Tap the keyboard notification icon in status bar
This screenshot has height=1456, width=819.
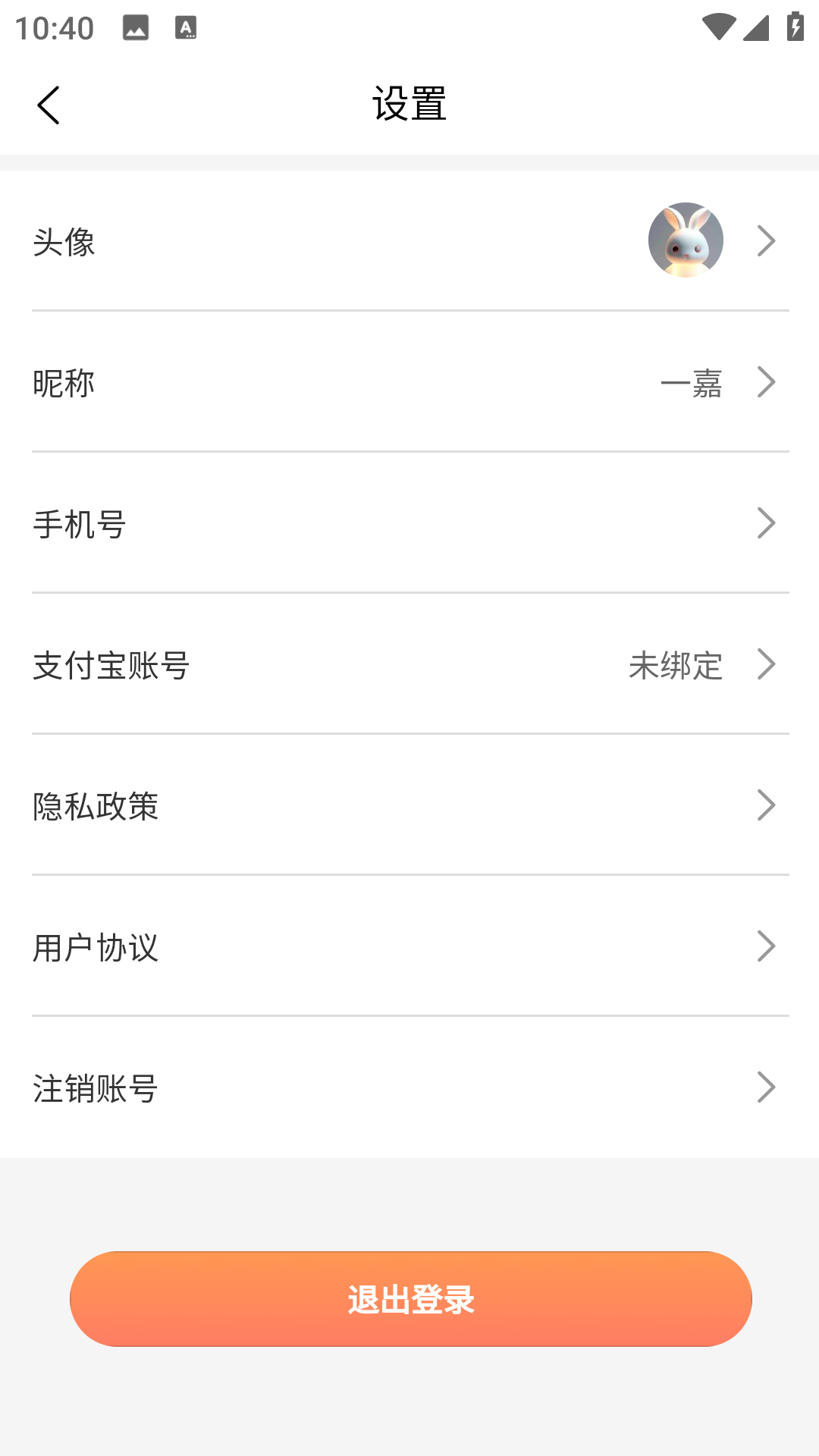pyautogui.click(x=186, y=28)
